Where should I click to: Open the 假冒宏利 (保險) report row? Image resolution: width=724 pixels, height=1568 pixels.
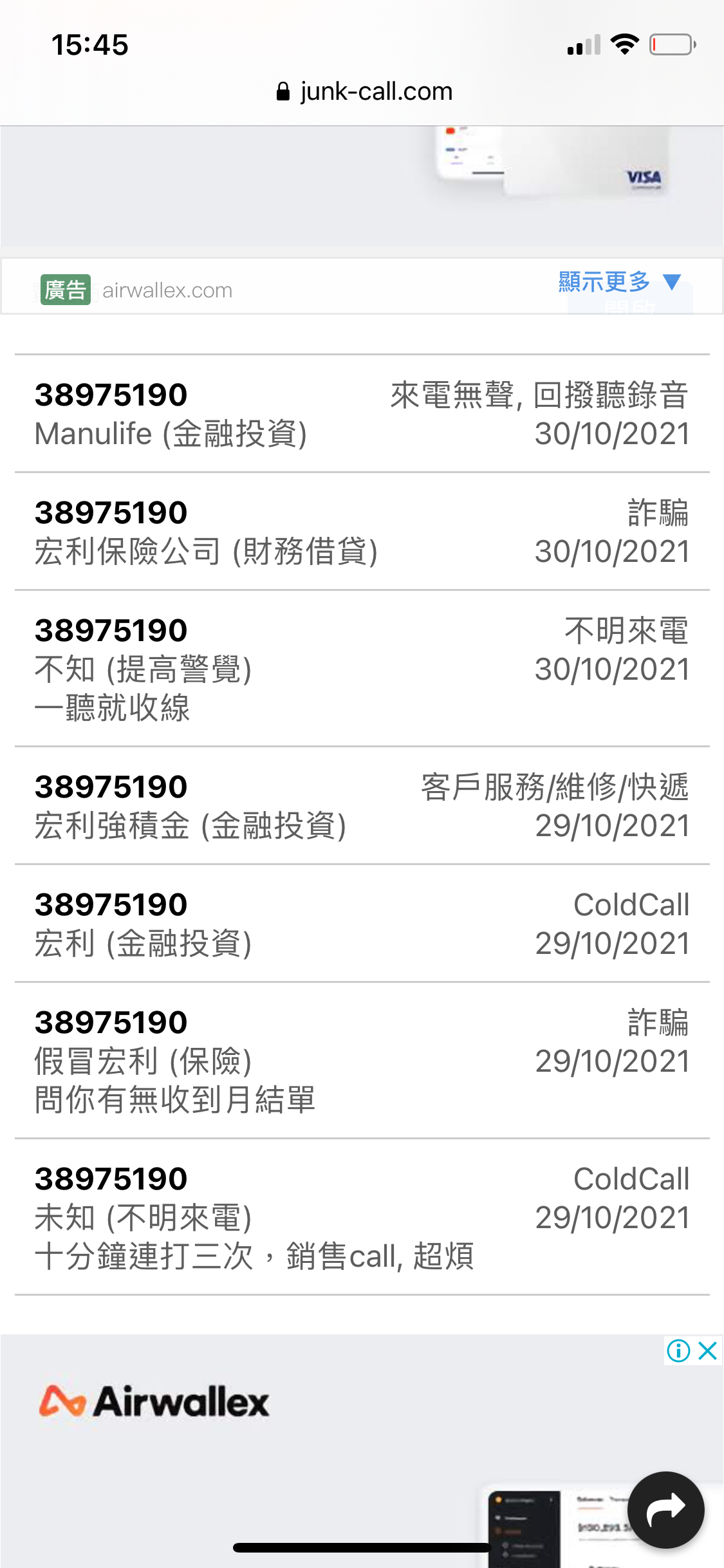tap(362, 1060)
